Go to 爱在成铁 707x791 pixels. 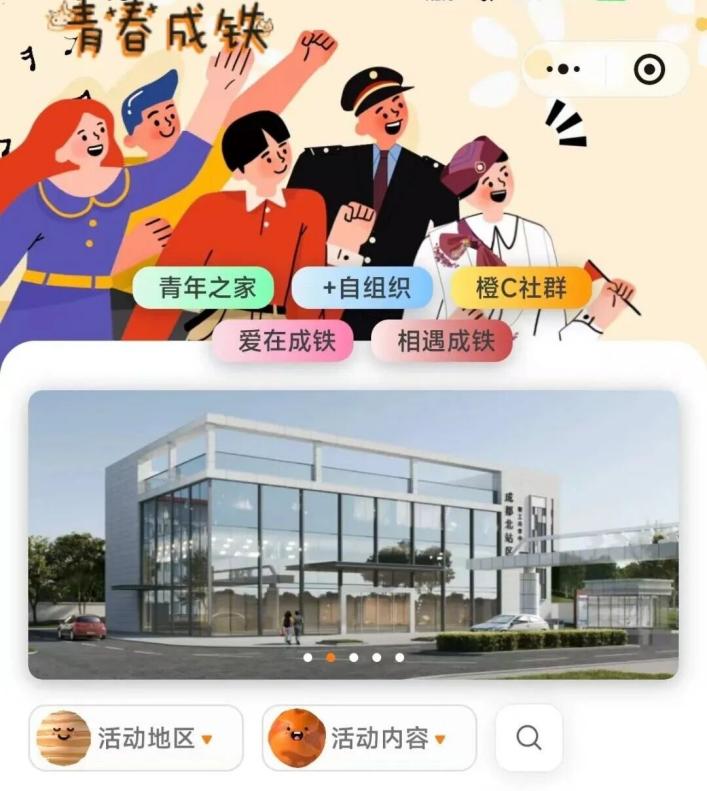(x=282, y=341)
